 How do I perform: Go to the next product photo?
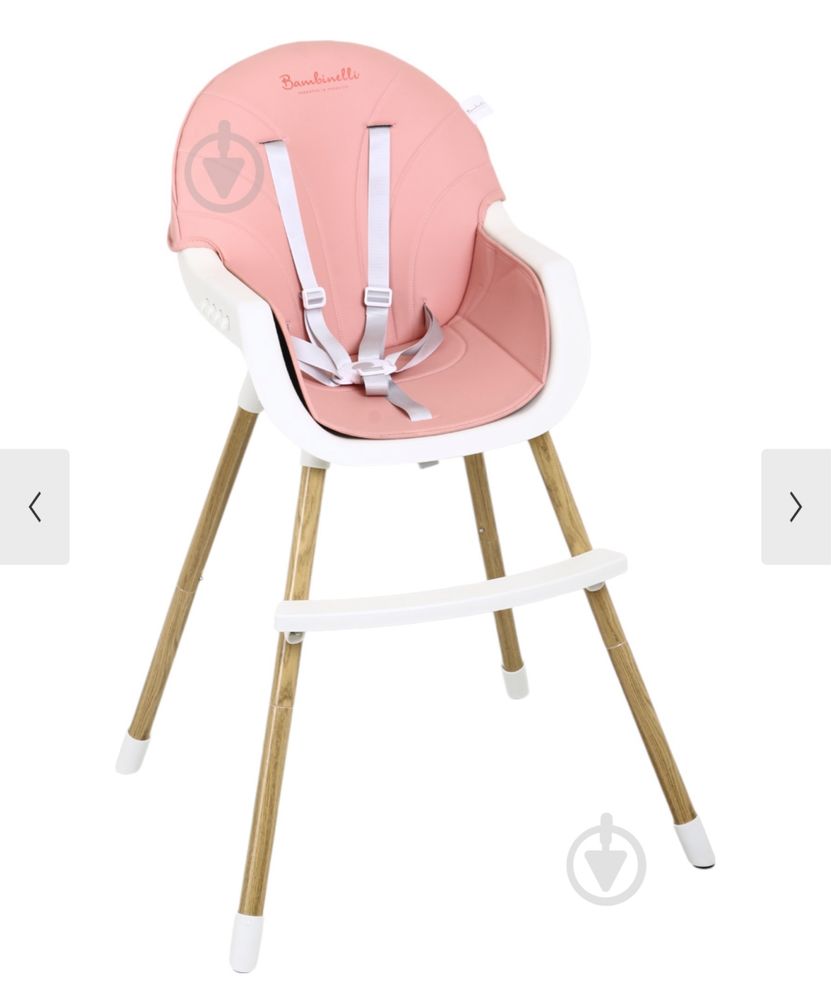(x=795, y=507)
